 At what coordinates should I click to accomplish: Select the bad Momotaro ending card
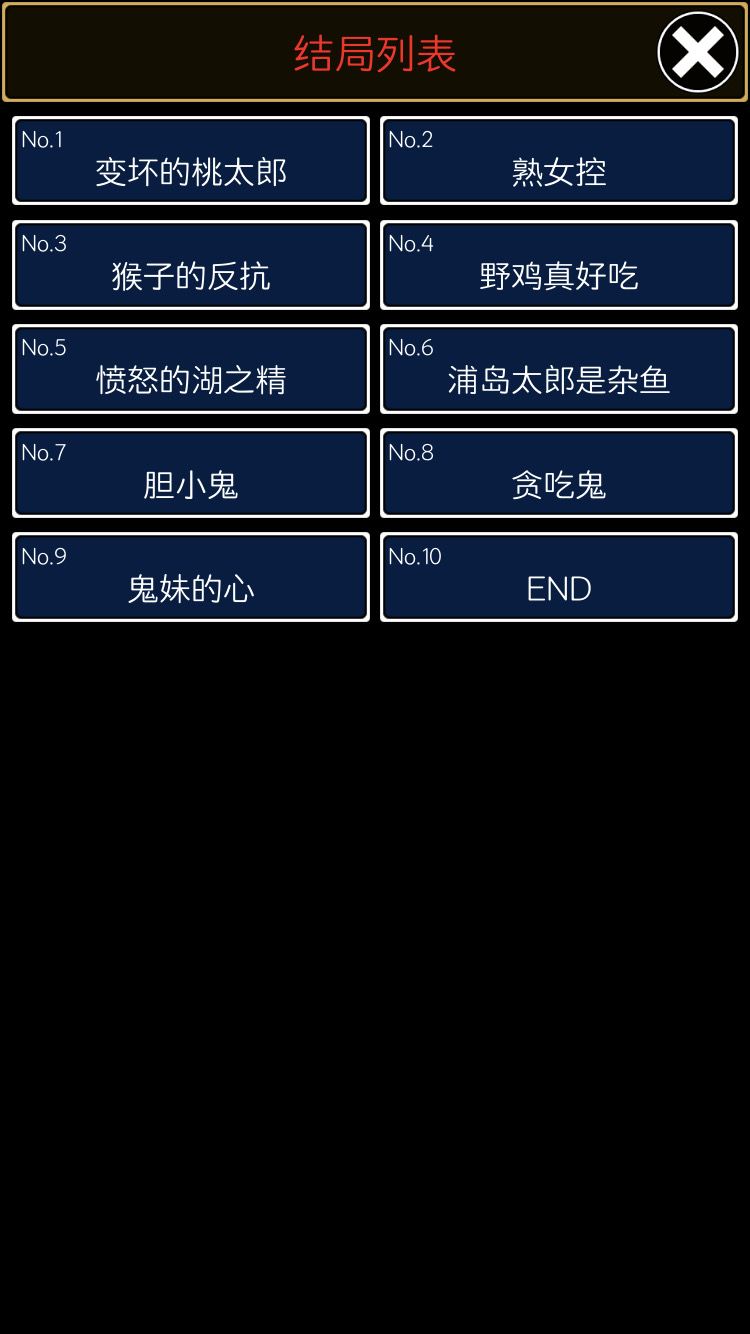pos(190,160)
